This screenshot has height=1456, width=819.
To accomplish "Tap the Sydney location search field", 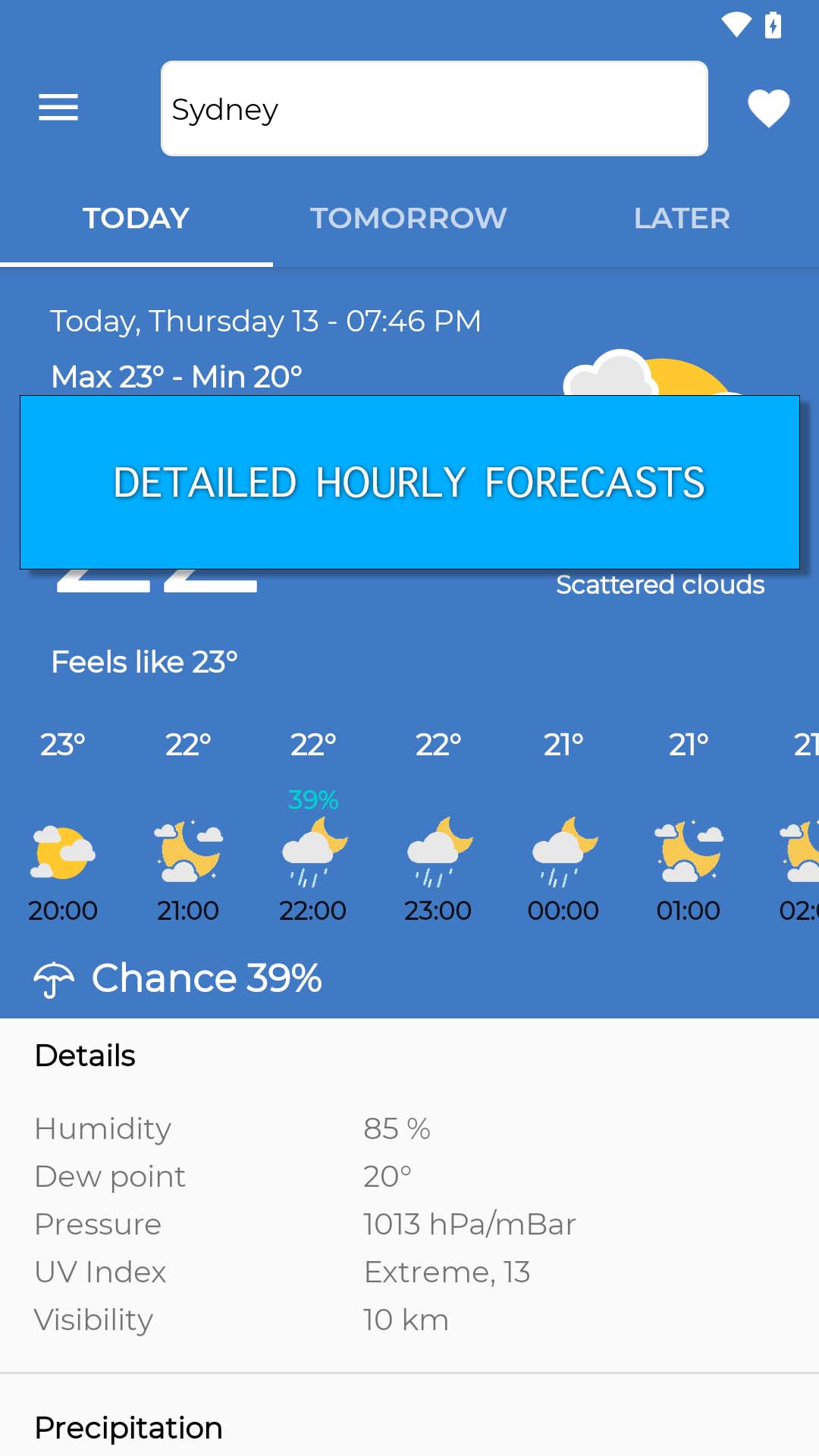I will point(434,108).
